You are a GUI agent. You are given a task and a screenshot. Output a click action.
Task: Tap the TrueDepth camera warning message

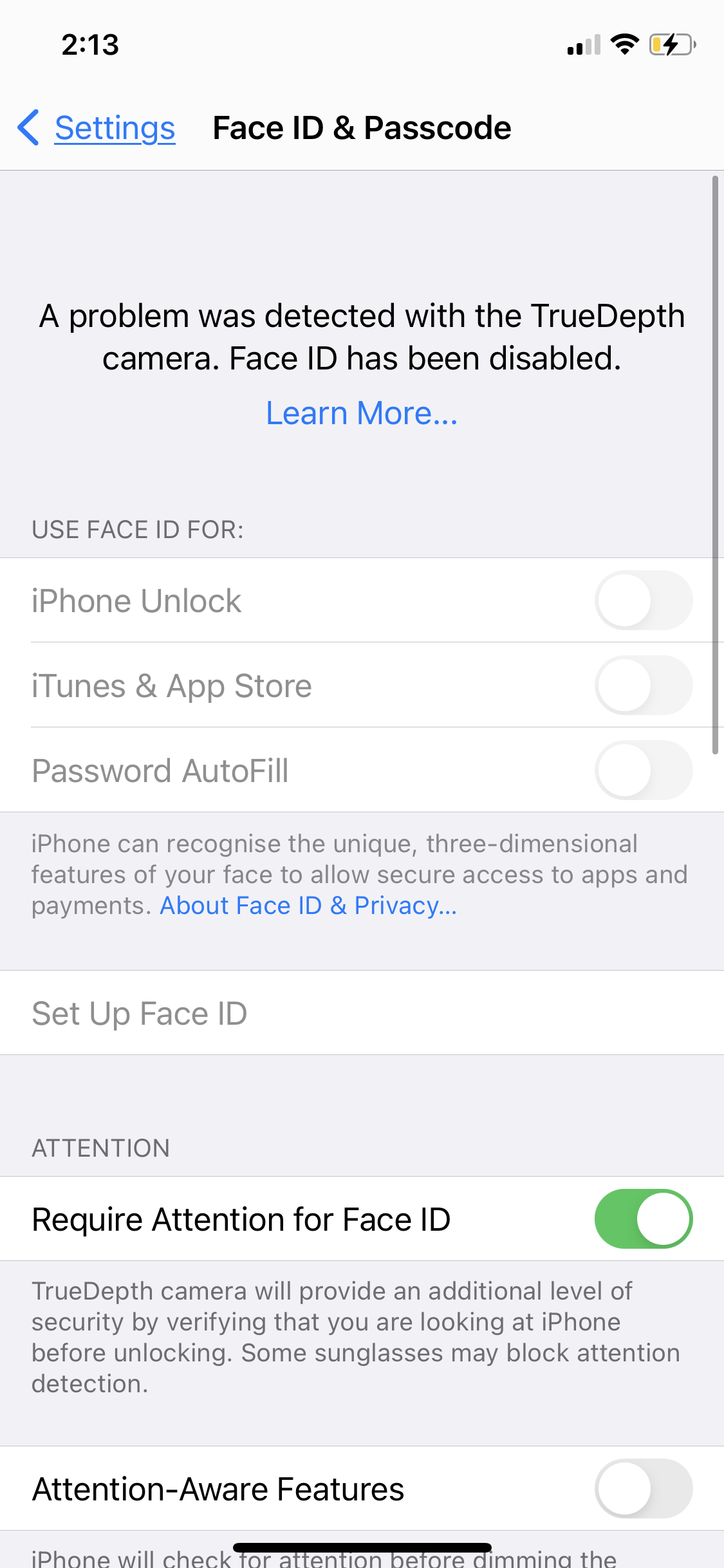[x=362, y=337]
